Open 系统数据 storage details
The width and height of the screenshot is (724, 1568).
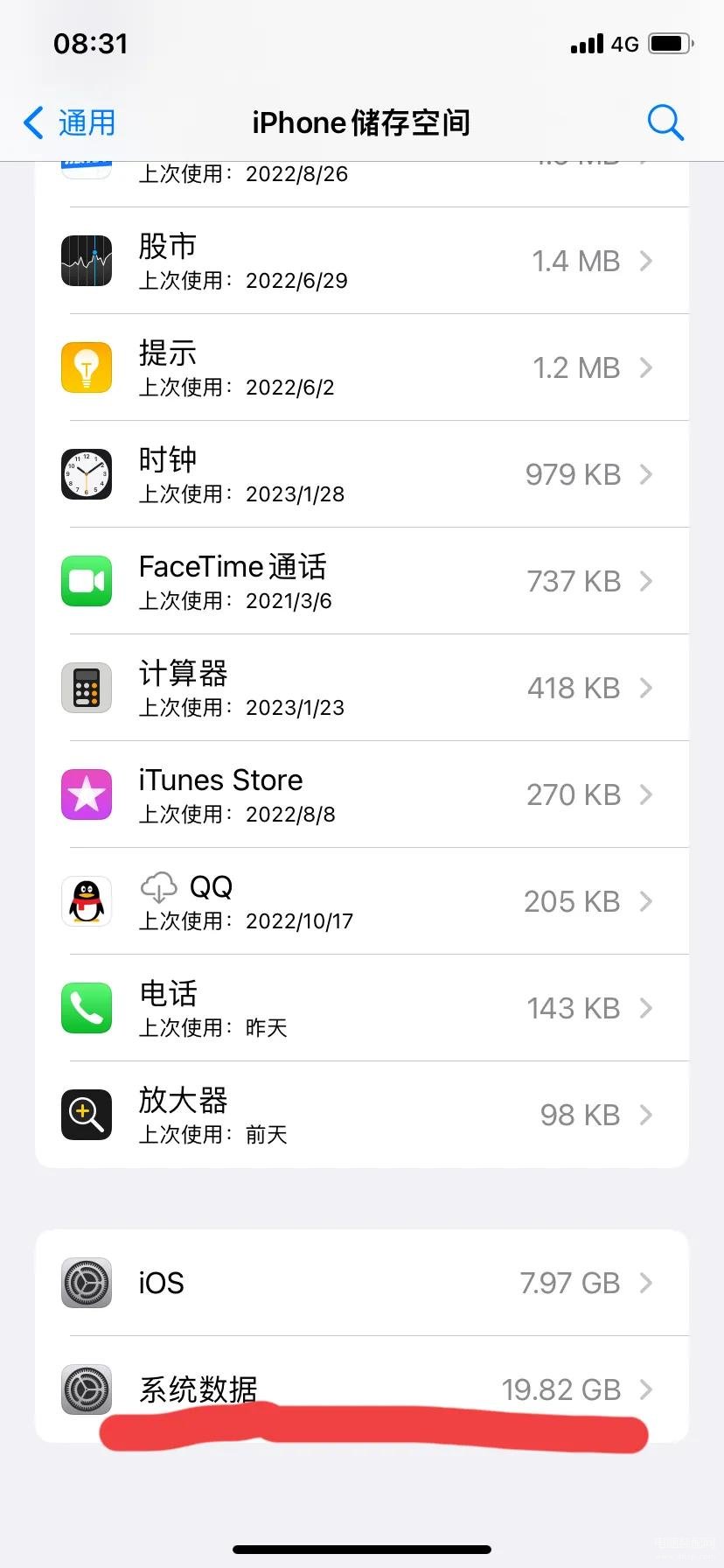tap(362, 1388)
